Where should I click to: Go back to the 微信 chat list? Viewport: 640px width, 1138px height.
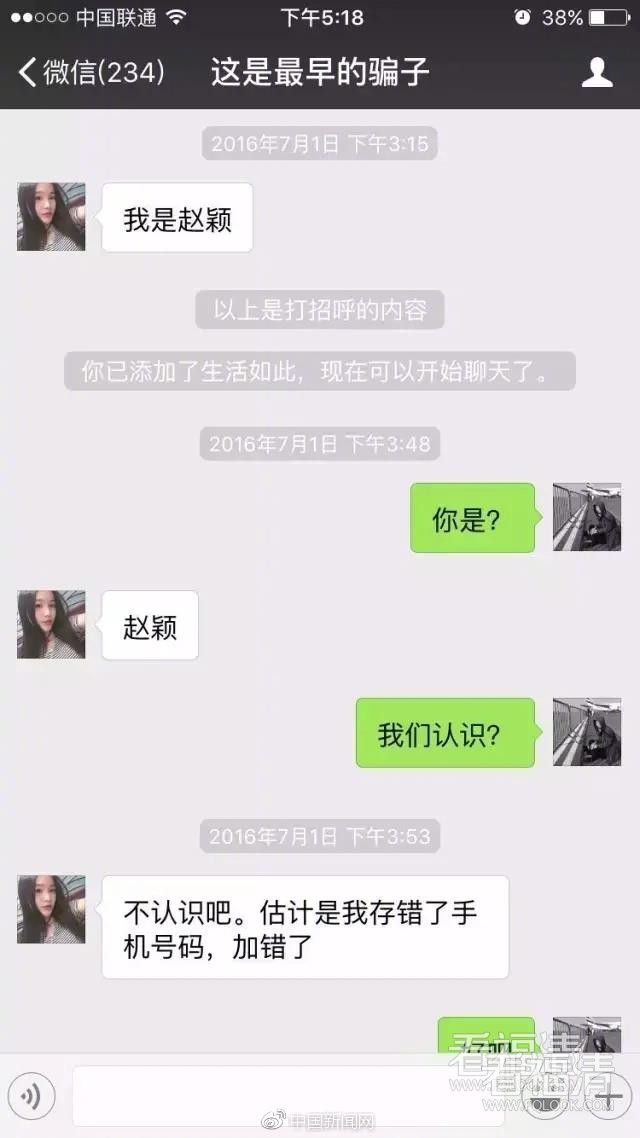pos(90,72)
